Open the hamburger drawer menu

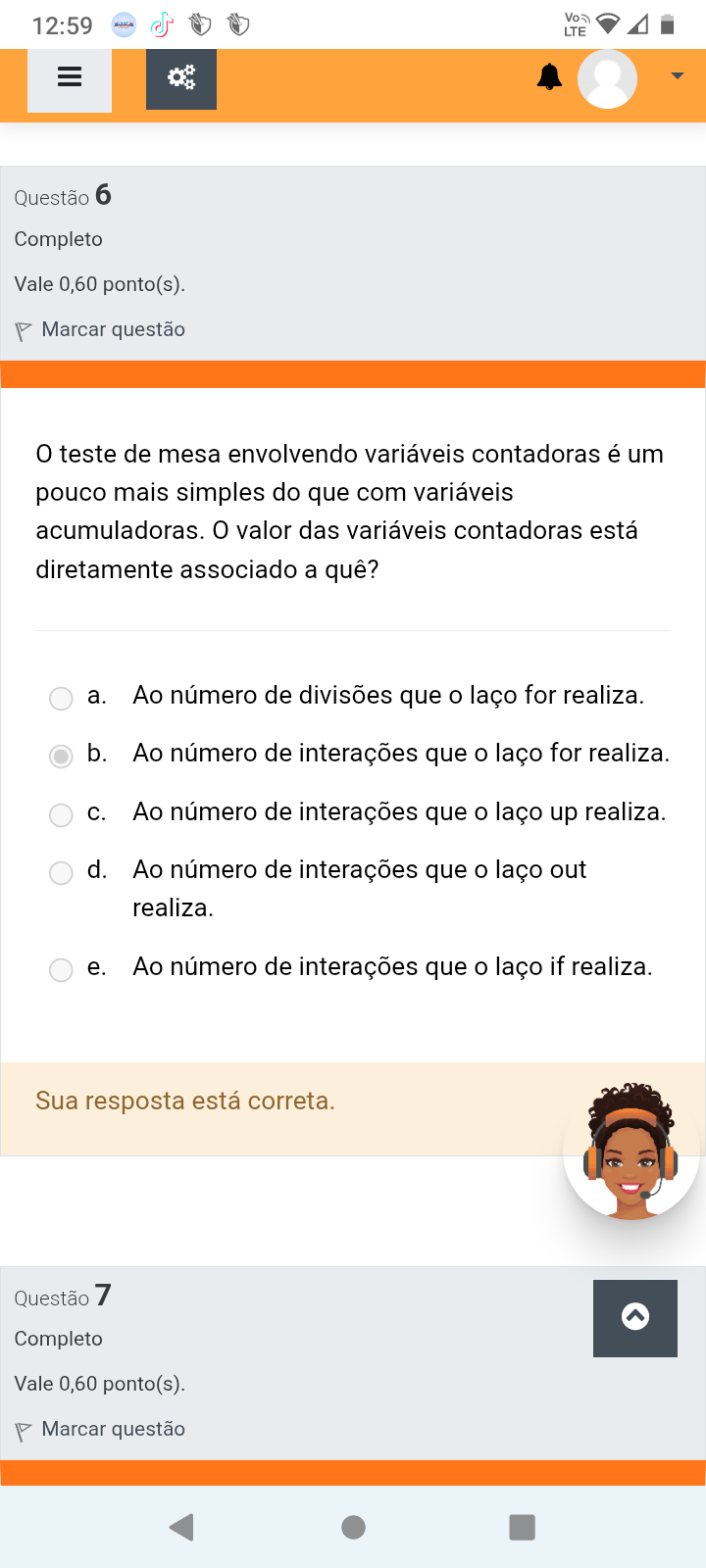point(70,78)
